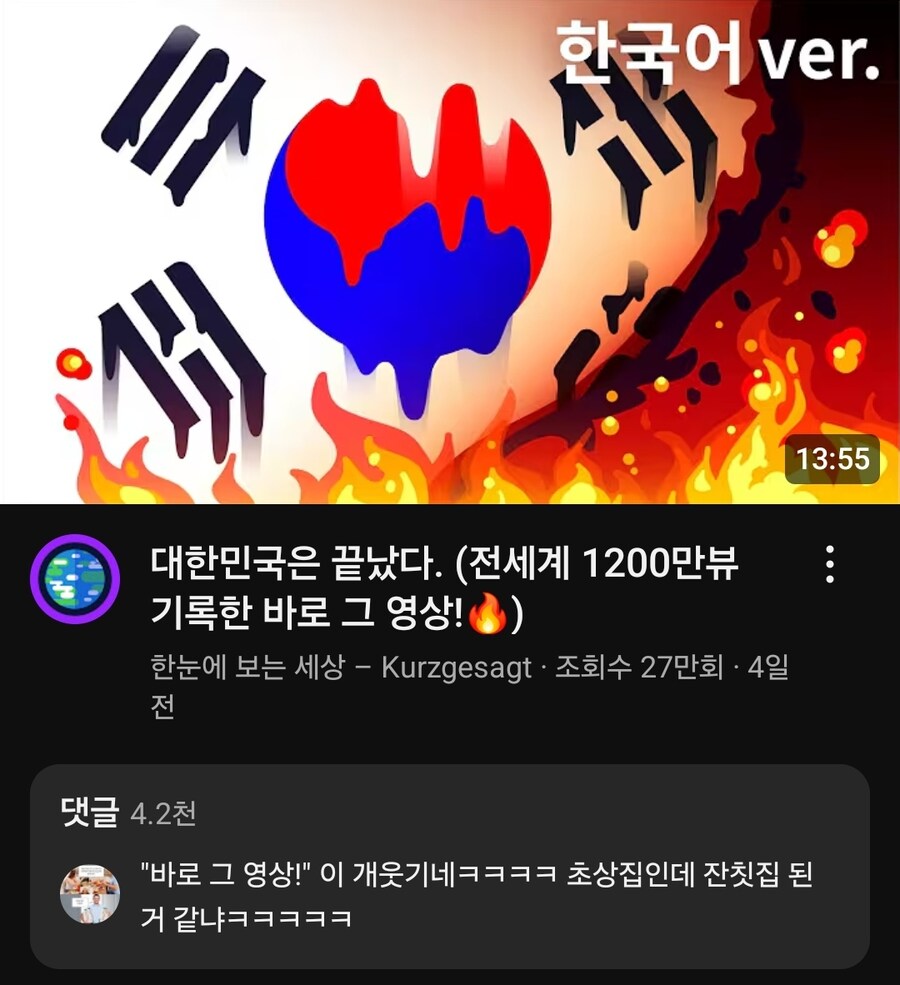Expand the 댓글 4.2천 comments card
The image size is (900, 985).
click(x=450, y=866)
